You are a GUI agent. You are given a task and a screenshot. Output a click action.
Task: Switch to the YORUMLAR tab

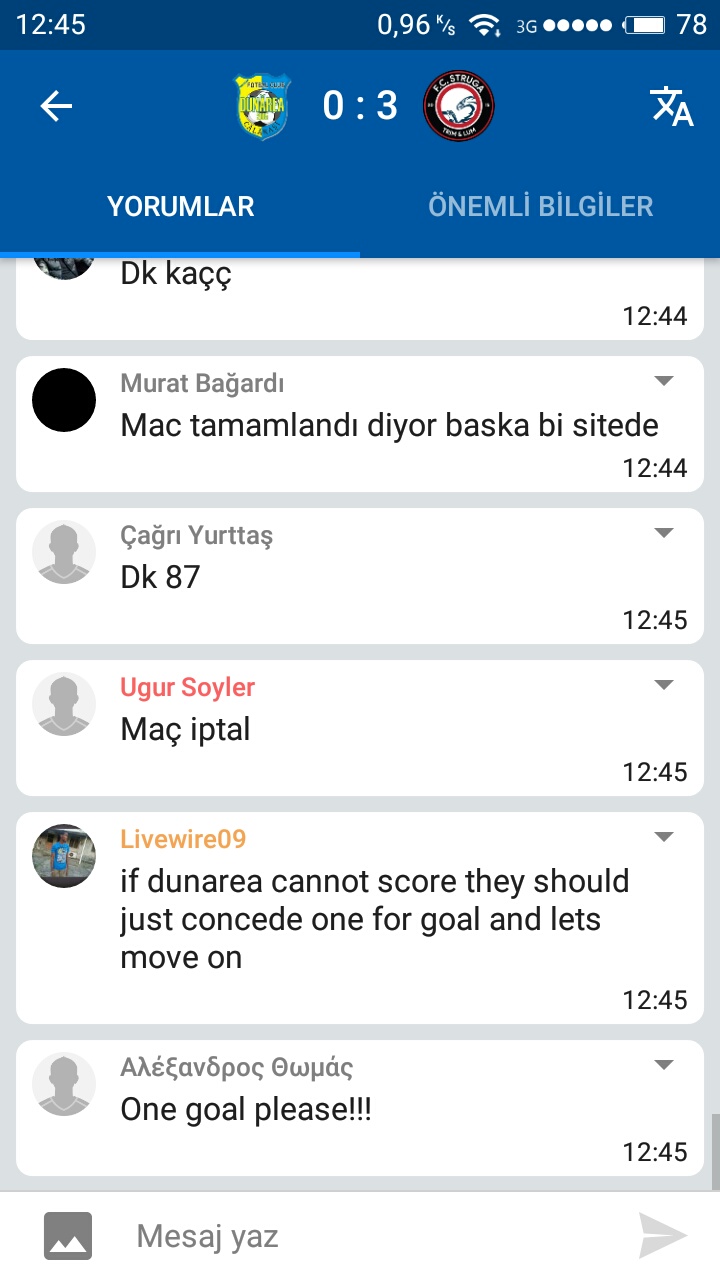point(180,207)
